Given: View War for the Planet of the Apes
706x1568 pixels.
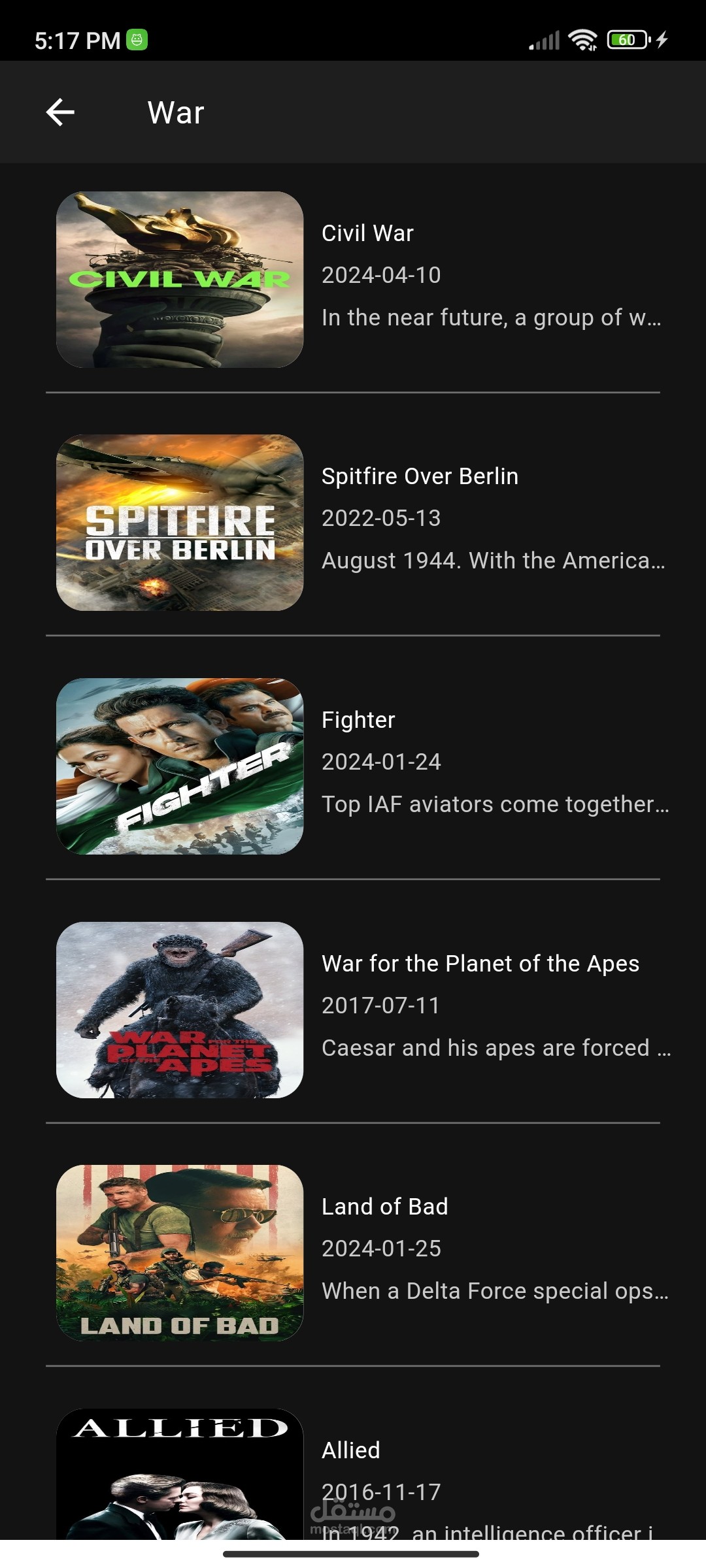Looking at the screenshot, I should pyautogui.click(x=353, y=1010).
